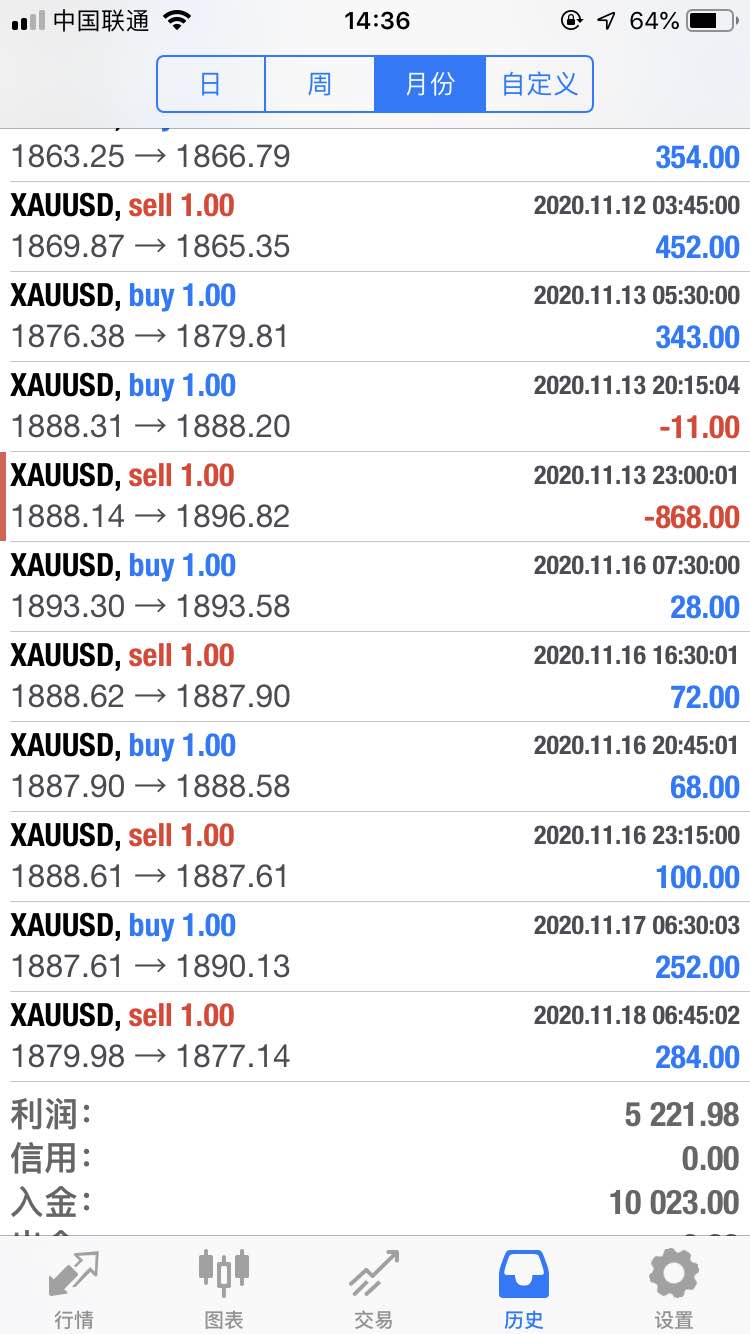Tap the 历史 history tab
Image resolution: width=750 pixels, height=1334 pixels.
coord(524,1288)
